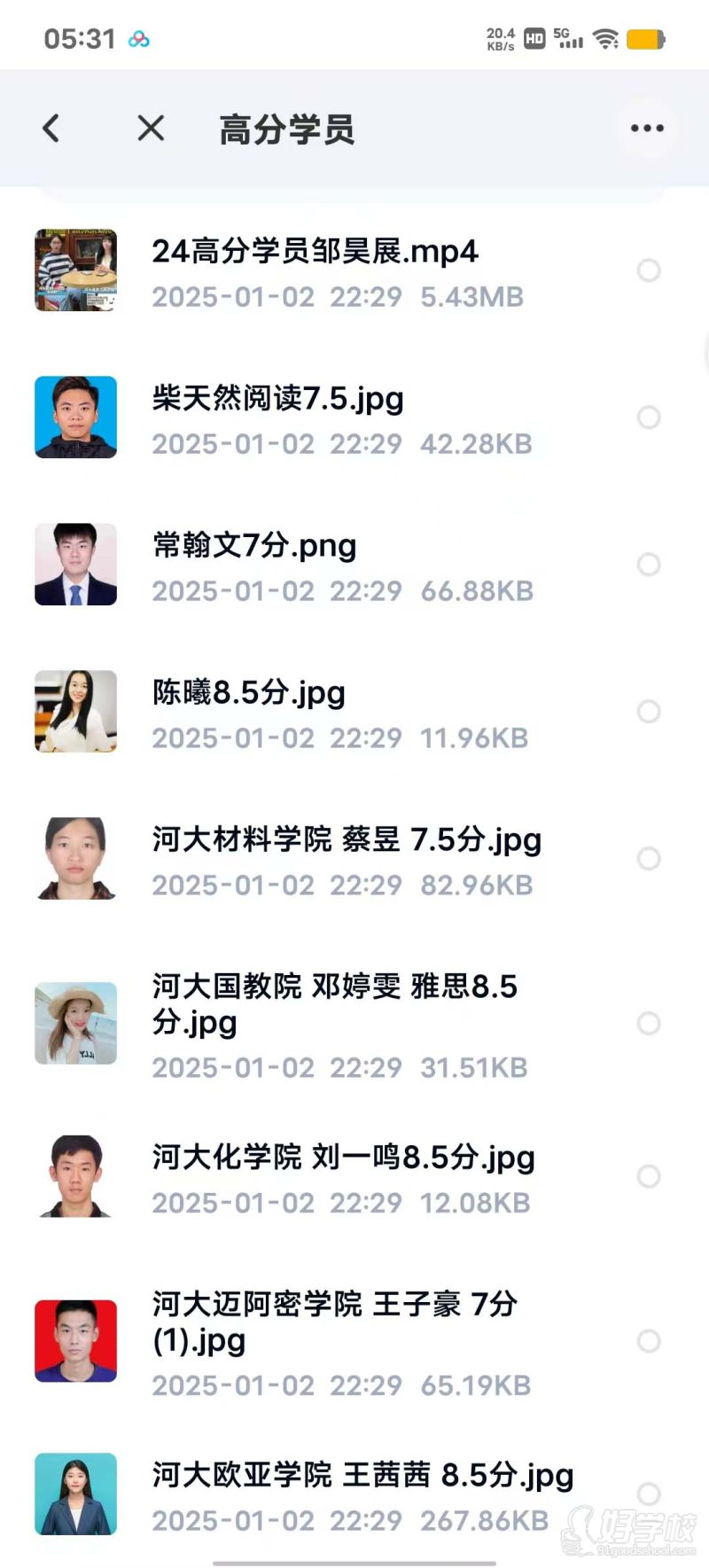This screenshot has height=1568, width=709.
Task: Select the circle next to 河大材料学院 蔡昱 file
Action: tap(649, 858)
